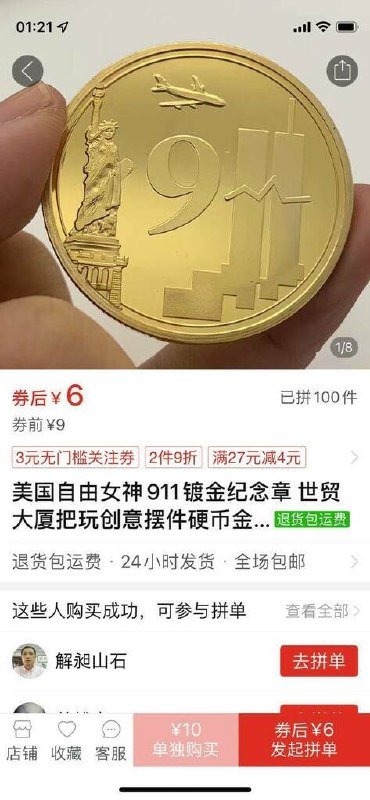Contact 客服 customer service
The image size is (370, 800).
111,739
